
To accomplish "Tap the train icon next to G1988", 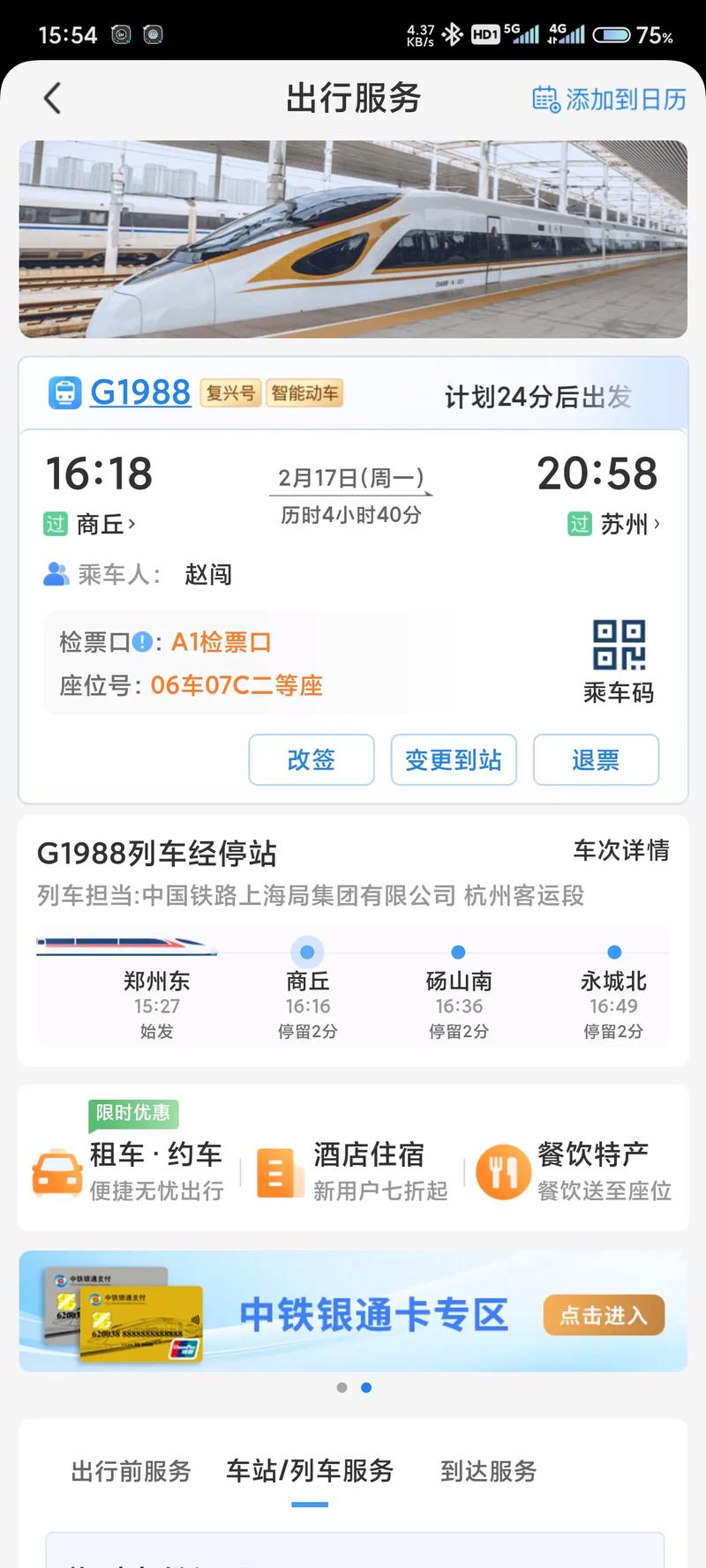I will [x=62, y=392].
